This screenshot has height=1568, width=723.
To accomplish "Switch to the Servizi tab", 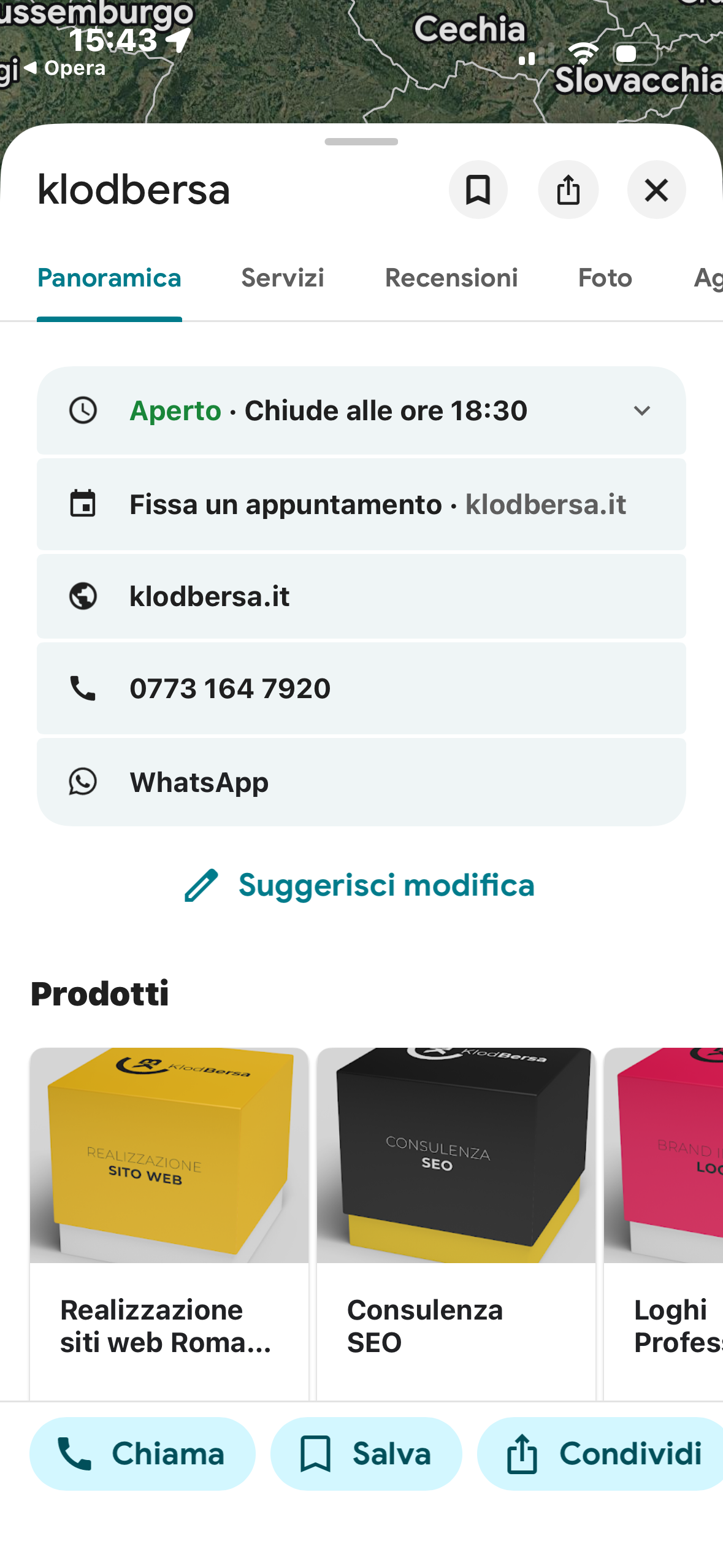I will tap(283, 278).
